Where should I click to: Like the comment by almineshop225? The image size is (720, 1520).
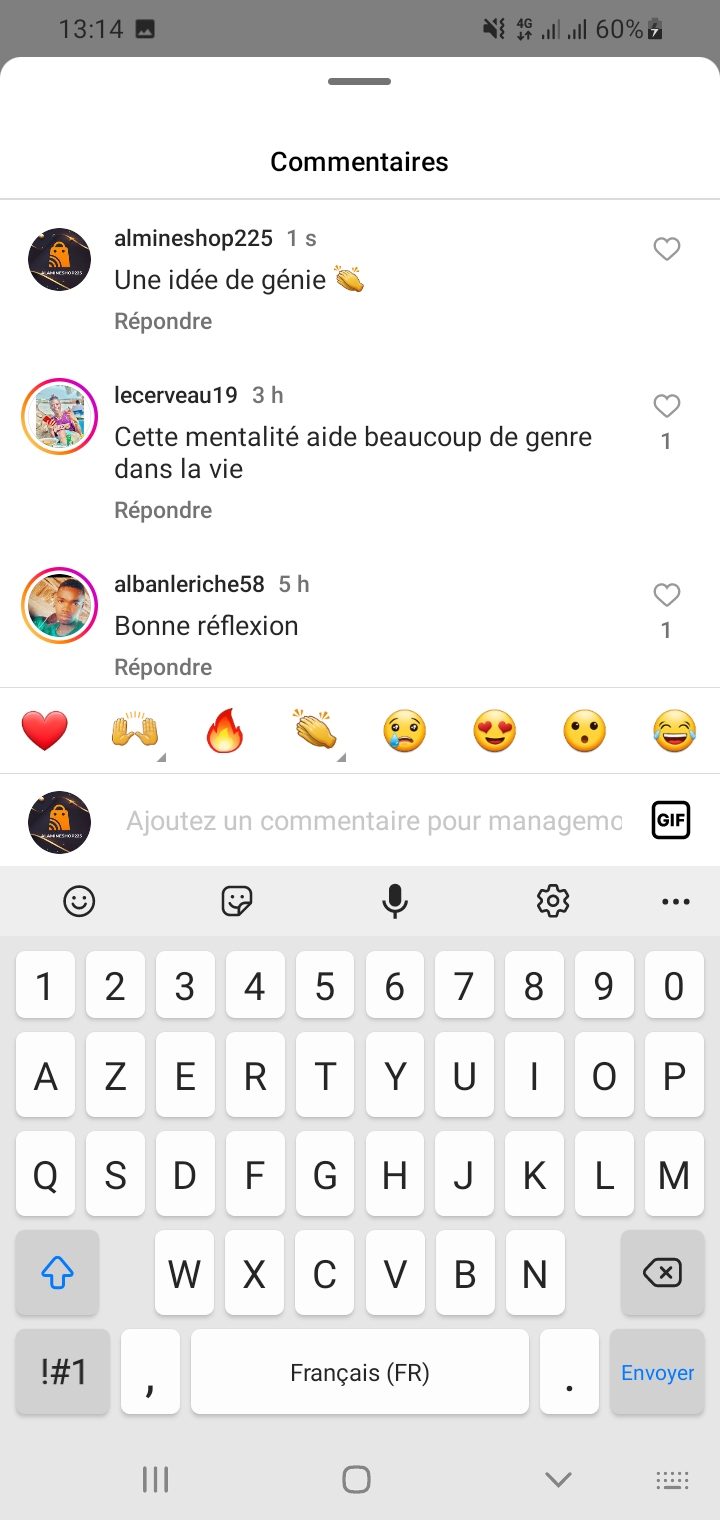click(667, 249)
